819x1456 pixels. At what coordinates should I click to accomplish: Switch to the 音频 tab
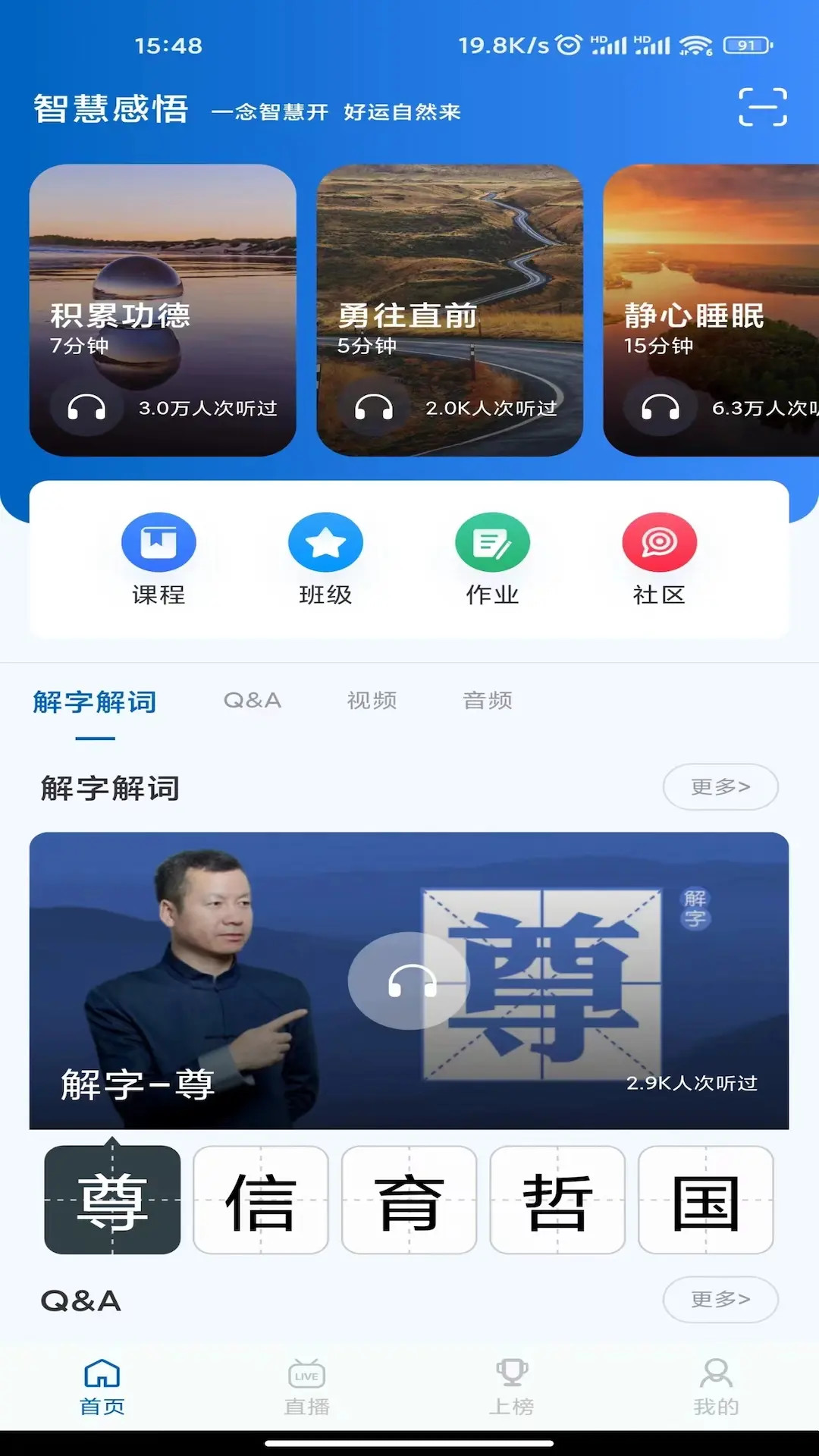(x=488, y=700)
